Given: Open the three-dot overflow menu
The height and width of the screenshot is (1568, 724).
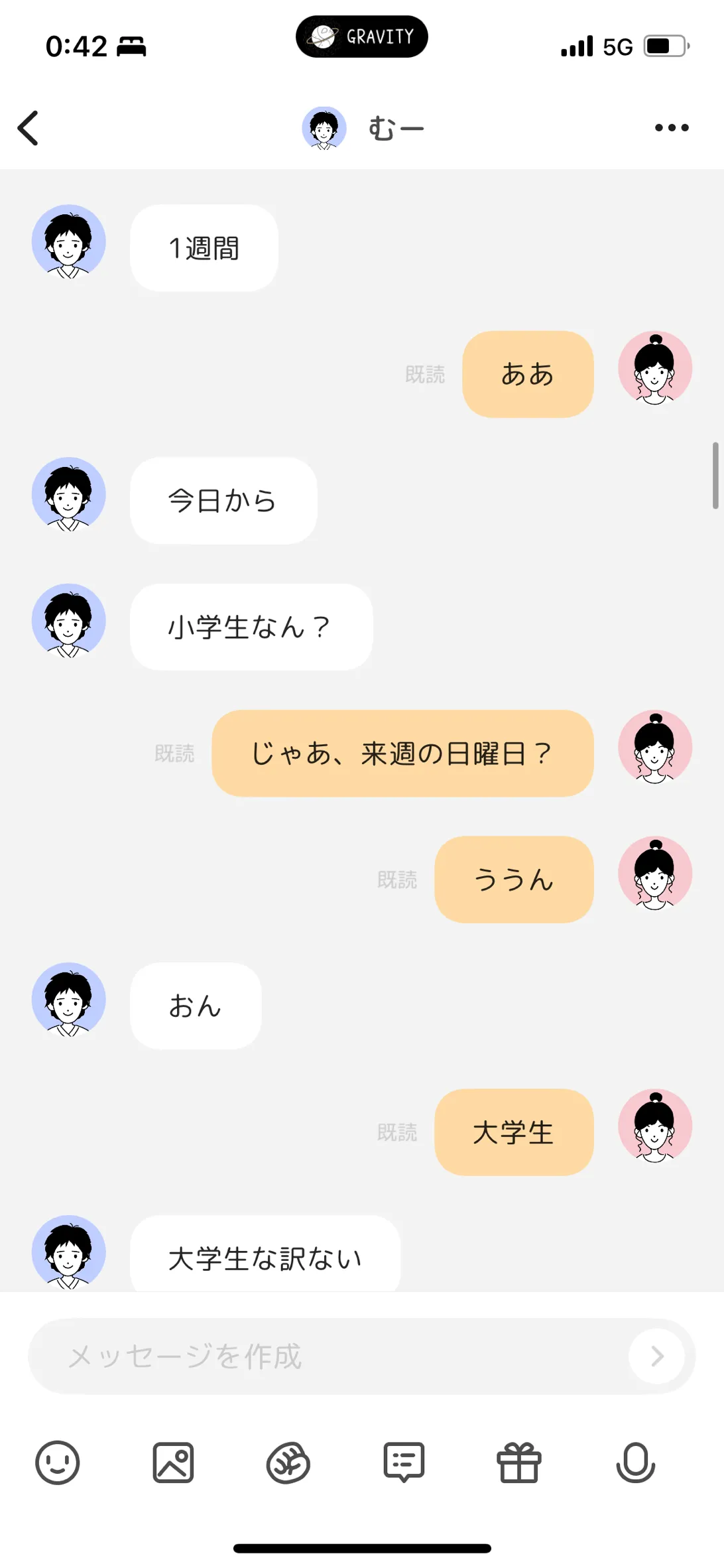Looking at the screenshot, I should (672, 128).
